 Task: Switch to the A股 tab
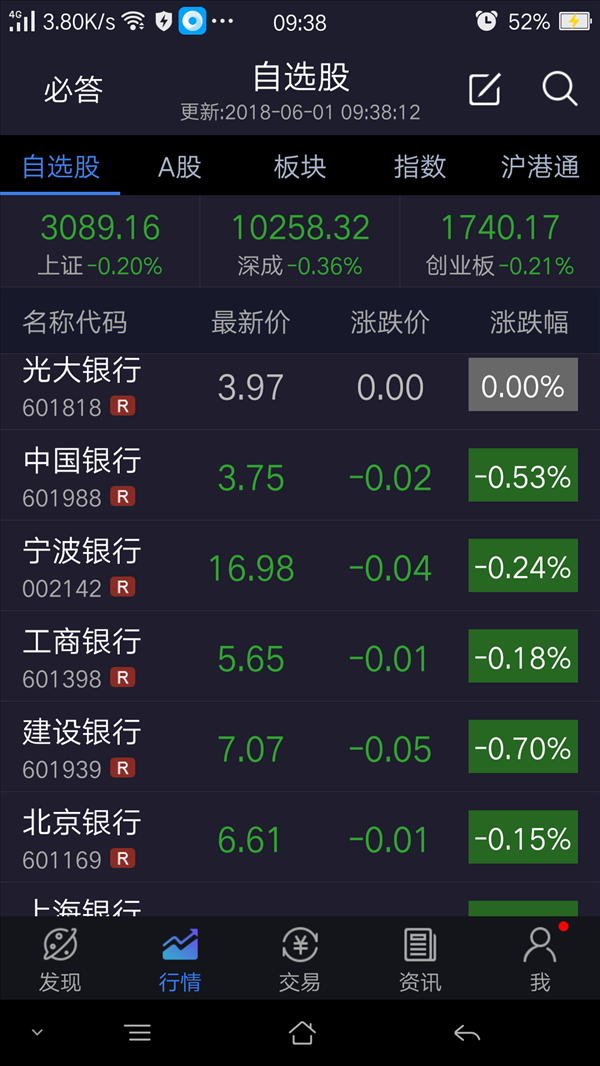179,167
